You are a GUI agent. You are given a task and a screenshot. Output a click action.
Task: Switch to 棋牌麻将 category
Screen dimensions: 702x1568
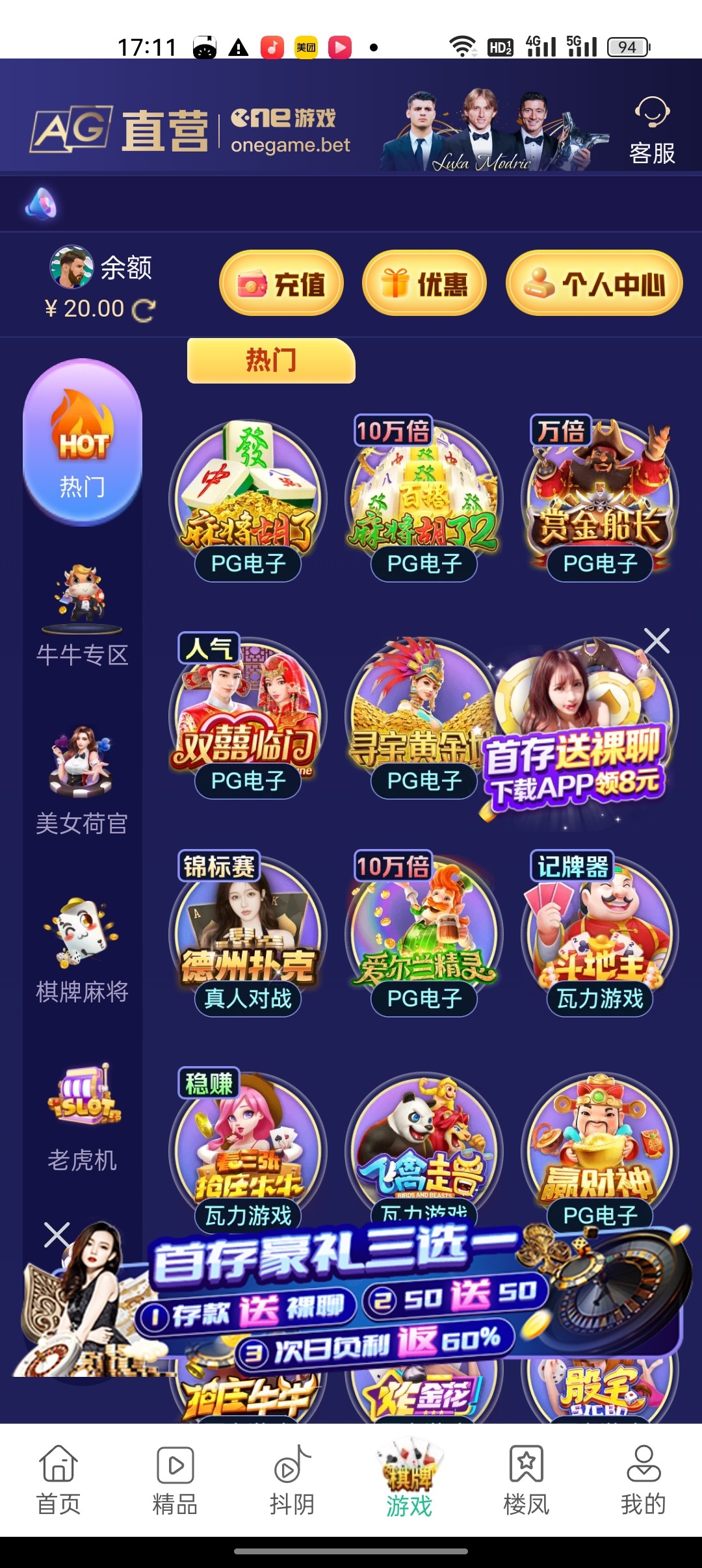pos(82,949)
